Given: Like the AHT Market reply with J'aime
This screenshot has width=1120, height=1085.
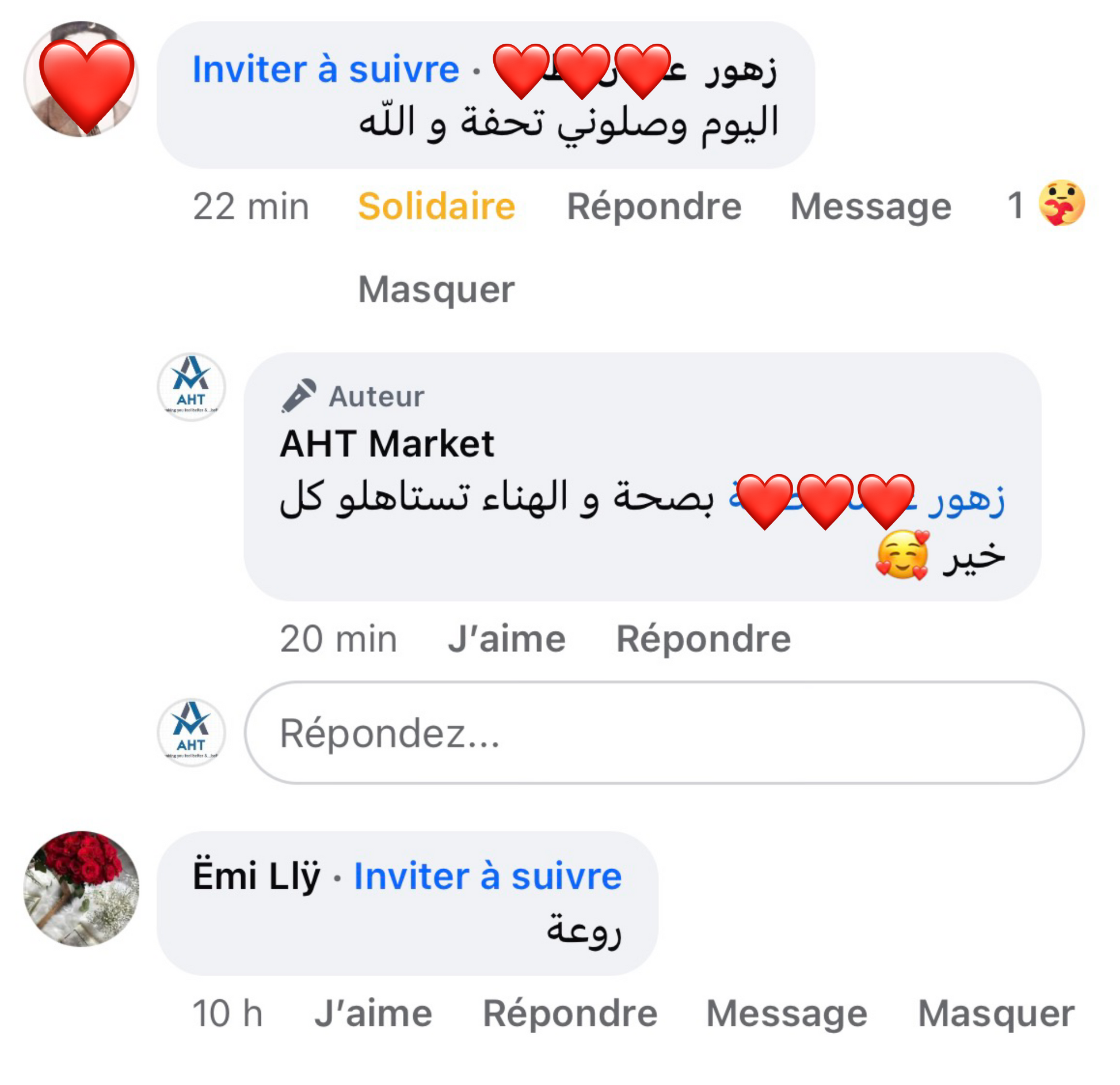Looking at the screenshot, I should pos(506,638).
